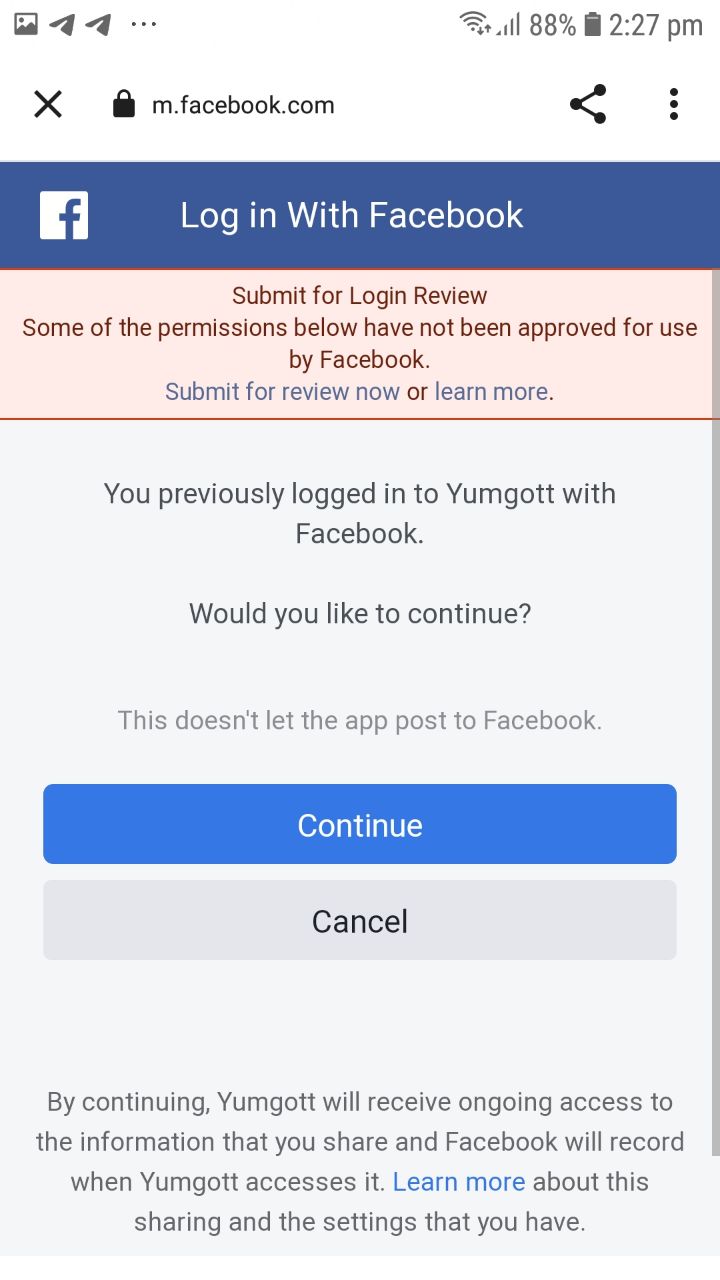
Task: Close the browser tab with X
Action: pyautogui.click(x=48, y=104)
